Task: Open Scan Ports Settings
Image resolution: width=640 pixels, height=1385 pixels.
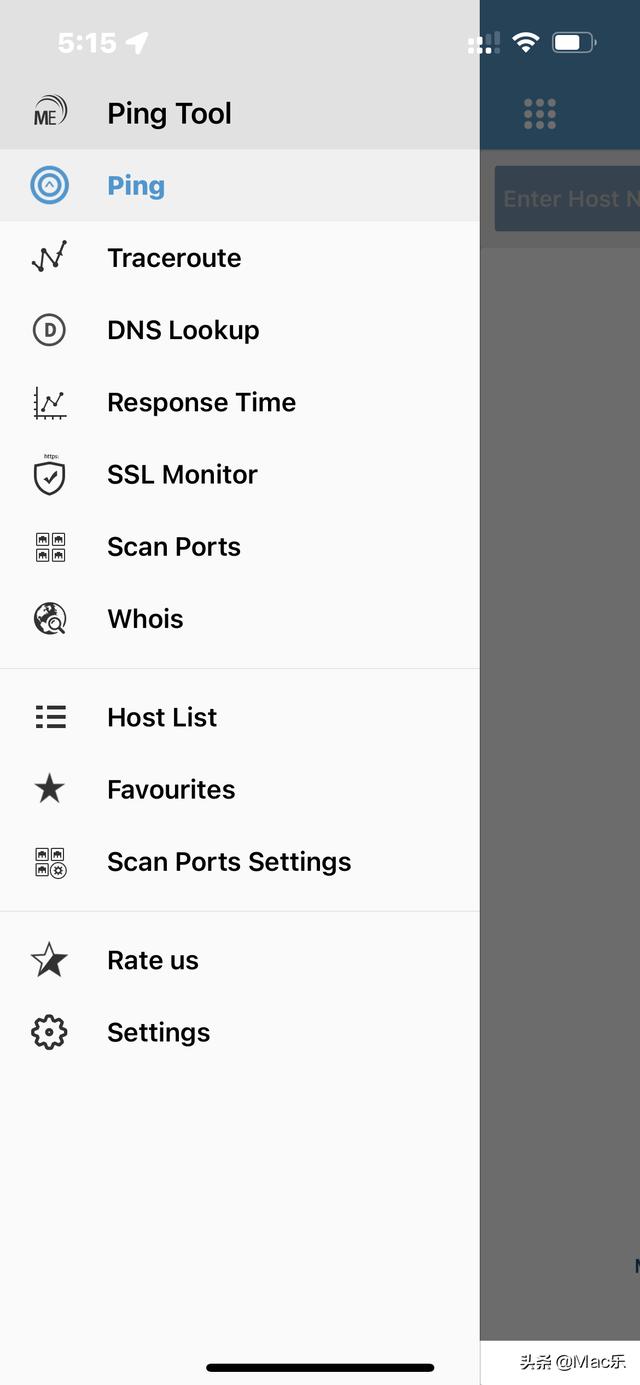Action: click(229, 862)
